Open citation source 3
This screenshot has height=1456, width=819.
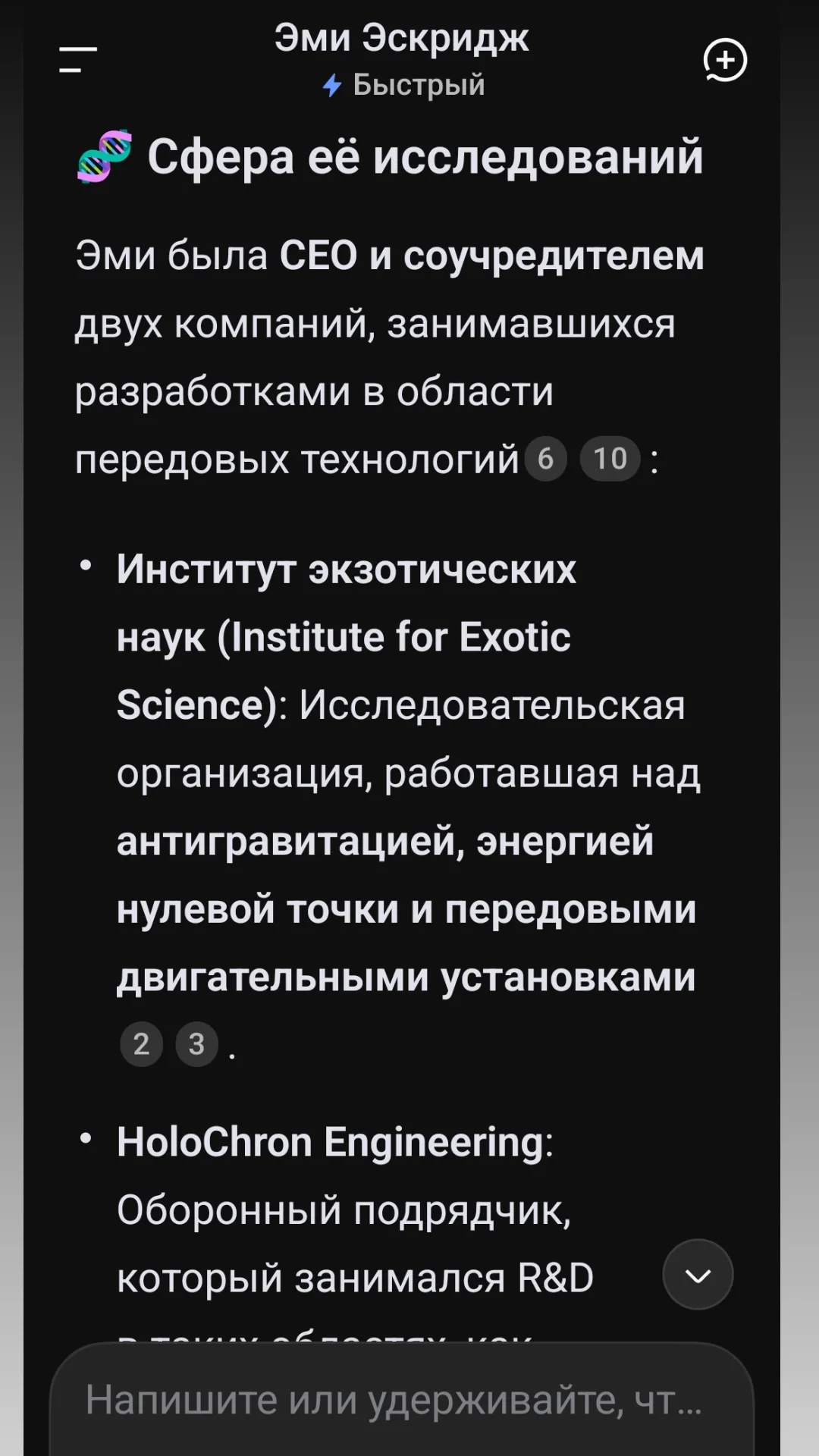(x=197, y=1044)
